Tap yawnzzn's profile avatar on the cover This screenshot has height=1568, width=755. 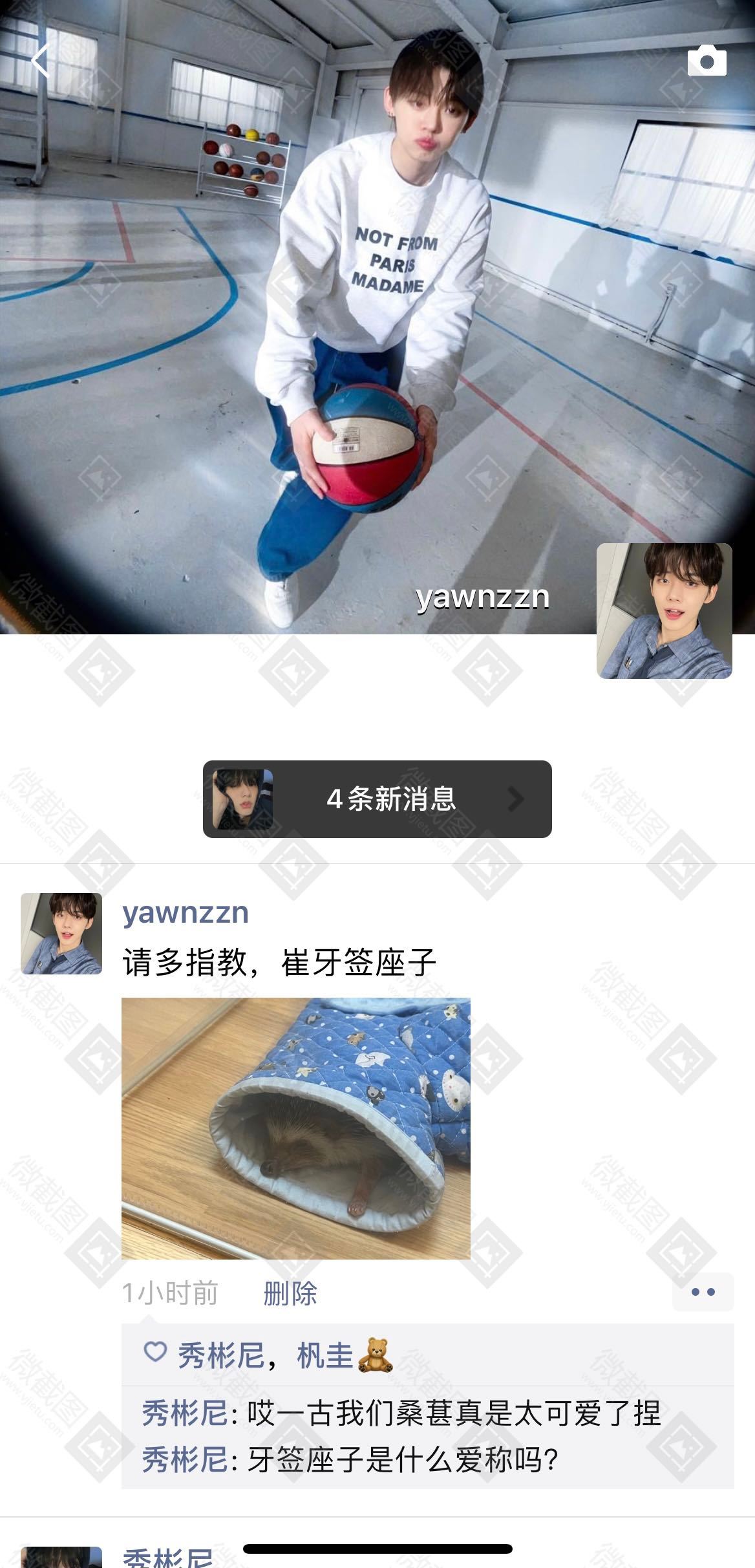click(x=664, y=611)
